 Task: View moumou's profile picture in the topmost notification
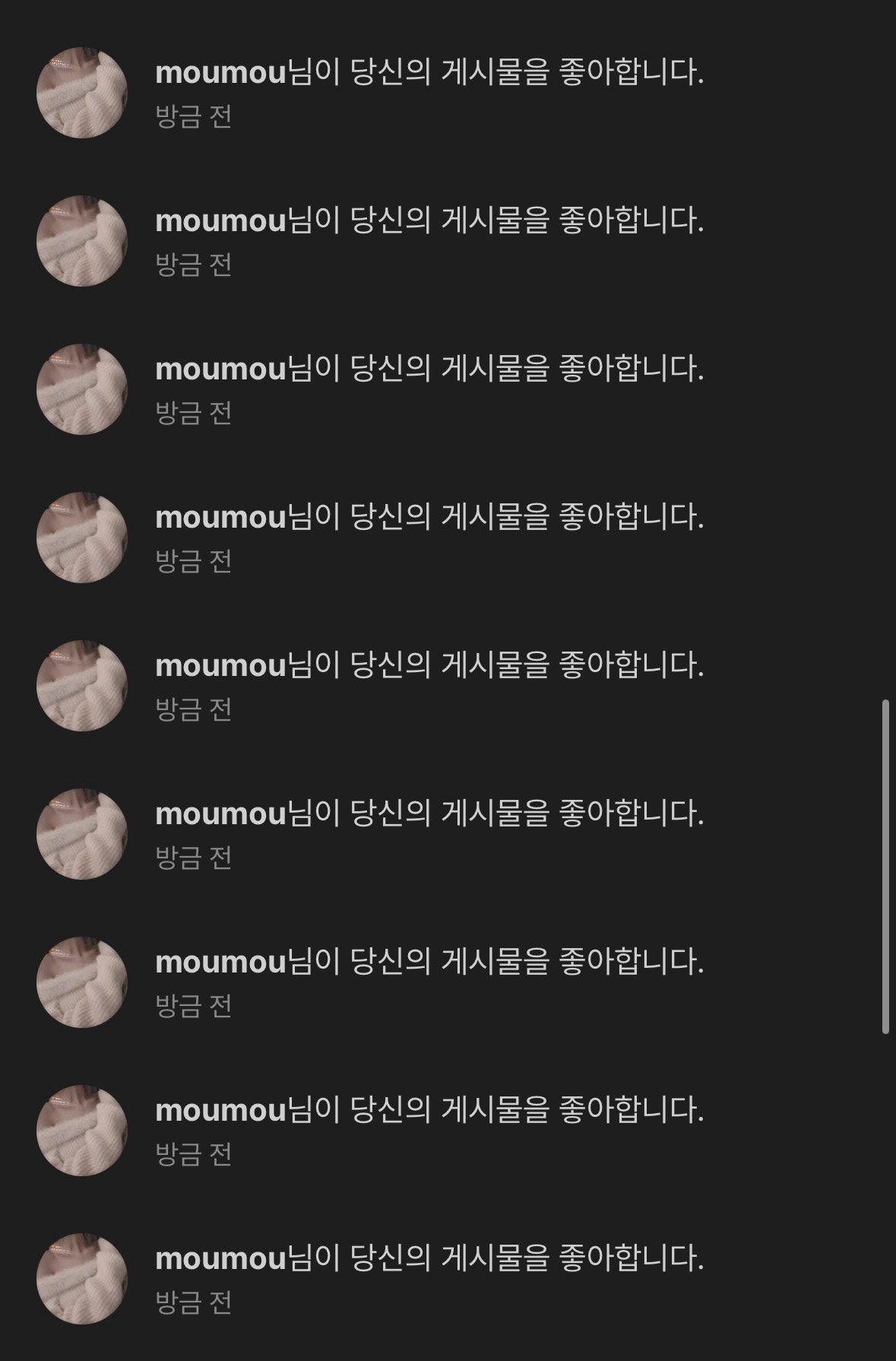pyautogui.click(x=82, y=93)
